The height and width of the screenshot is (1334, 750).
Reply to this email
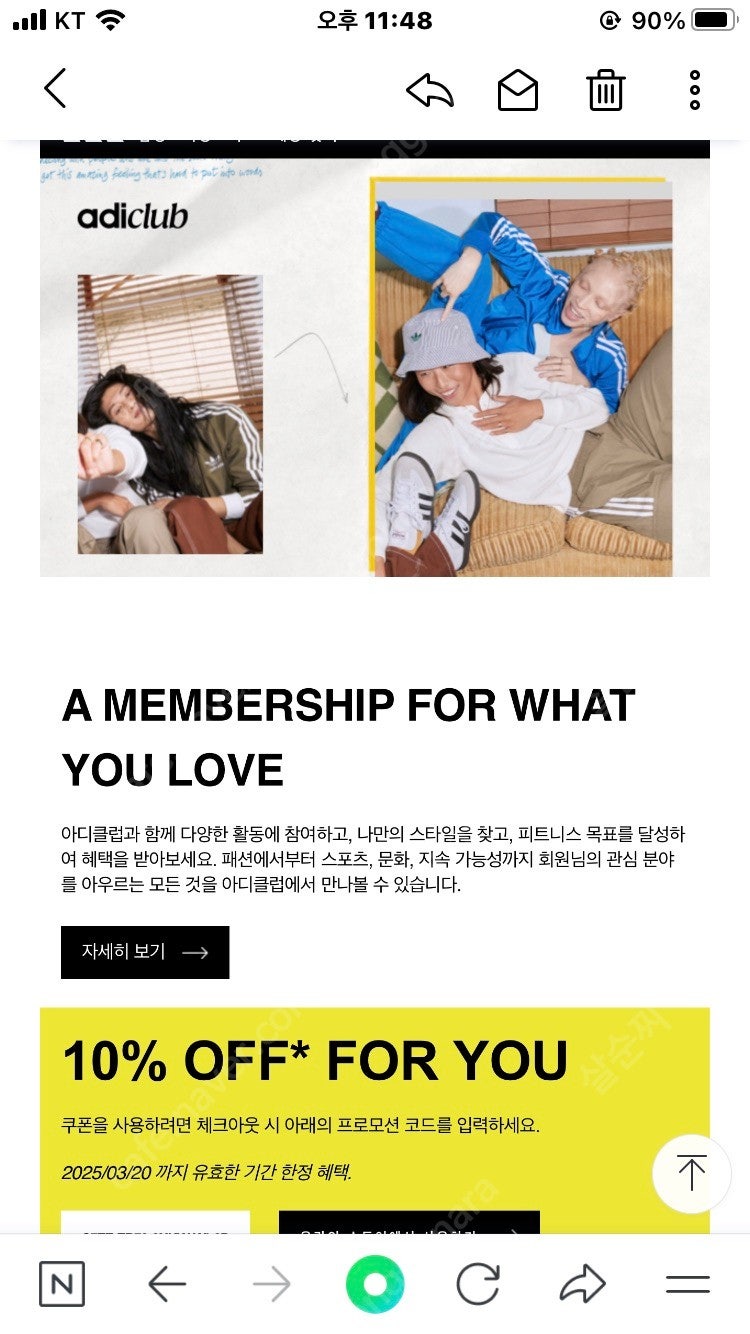tap(430, 90)
